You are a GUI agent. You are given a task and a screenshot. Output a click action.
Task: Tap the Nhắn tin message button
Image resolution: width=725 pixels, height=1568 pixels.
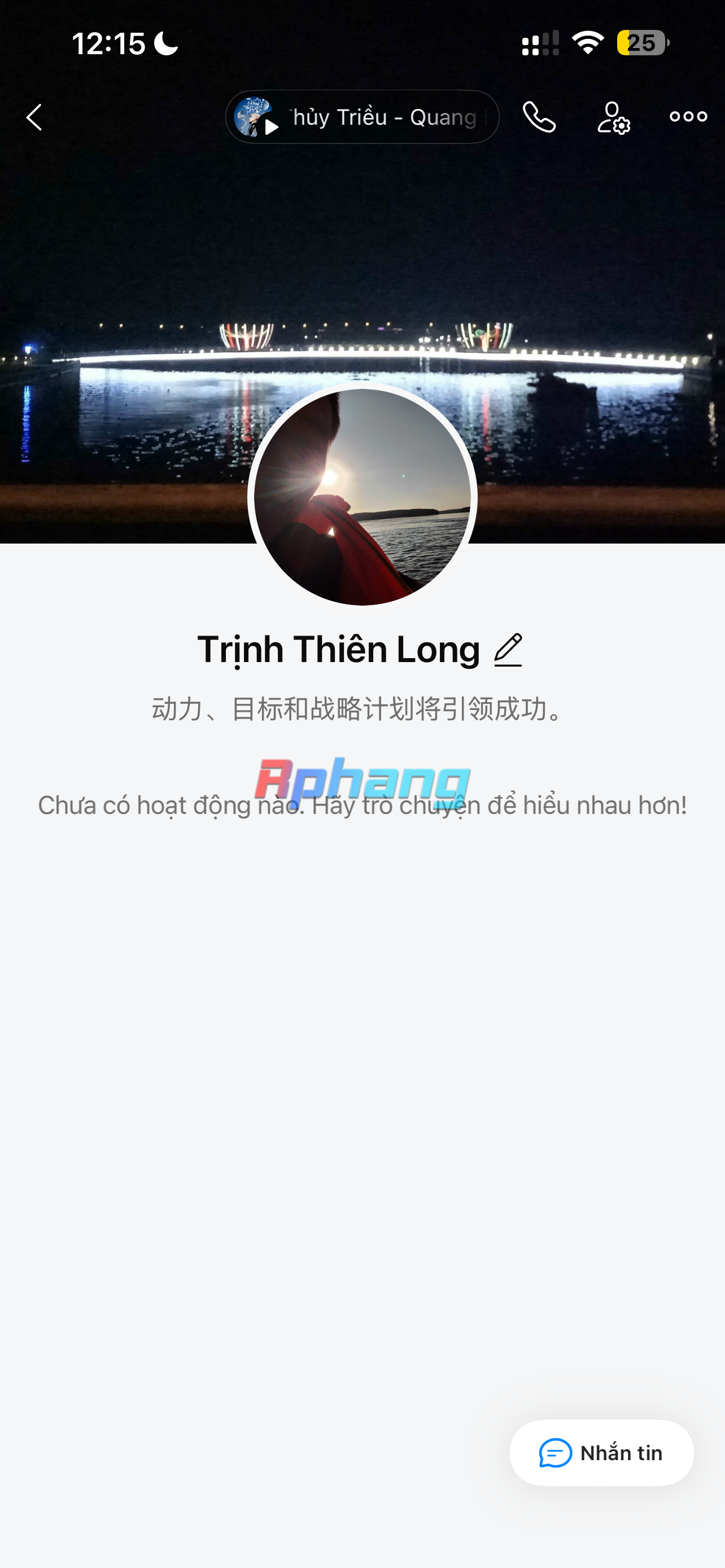coord(601,1453)
